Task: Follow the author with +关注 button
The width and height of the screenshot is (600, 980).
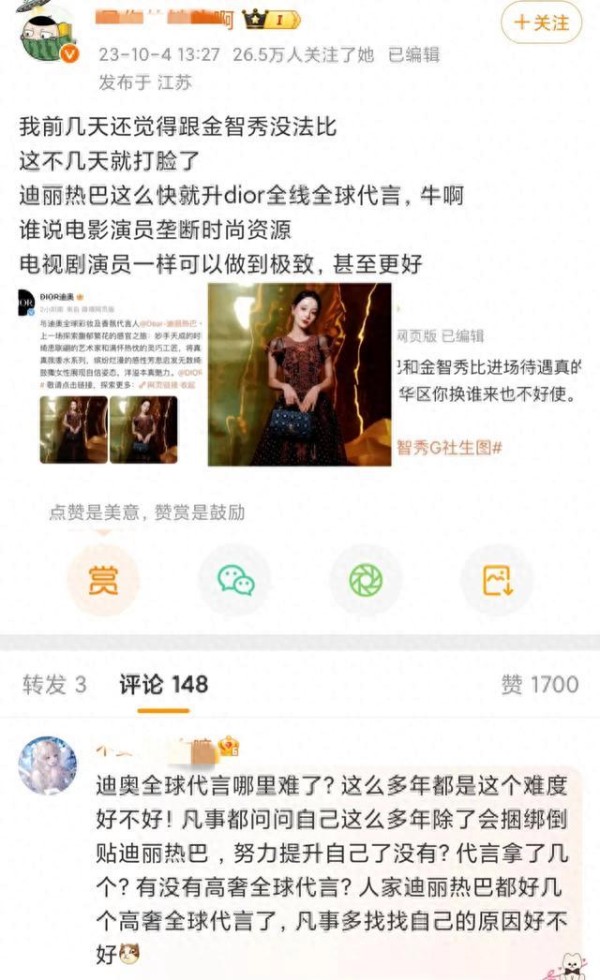Action: (541, 22)
